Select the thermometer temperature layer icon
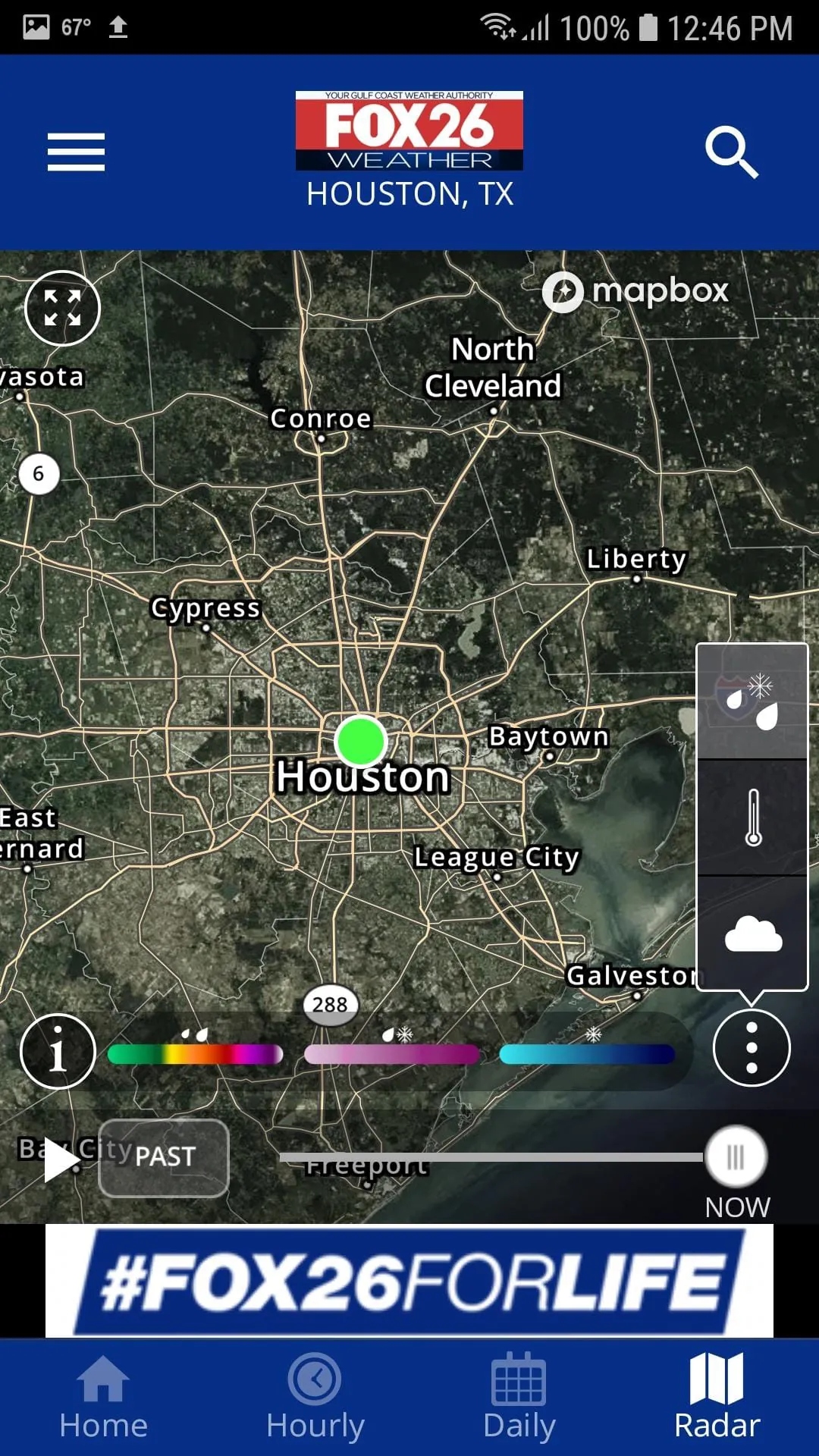Screen dimensions: 819x1456 [753, 817]
